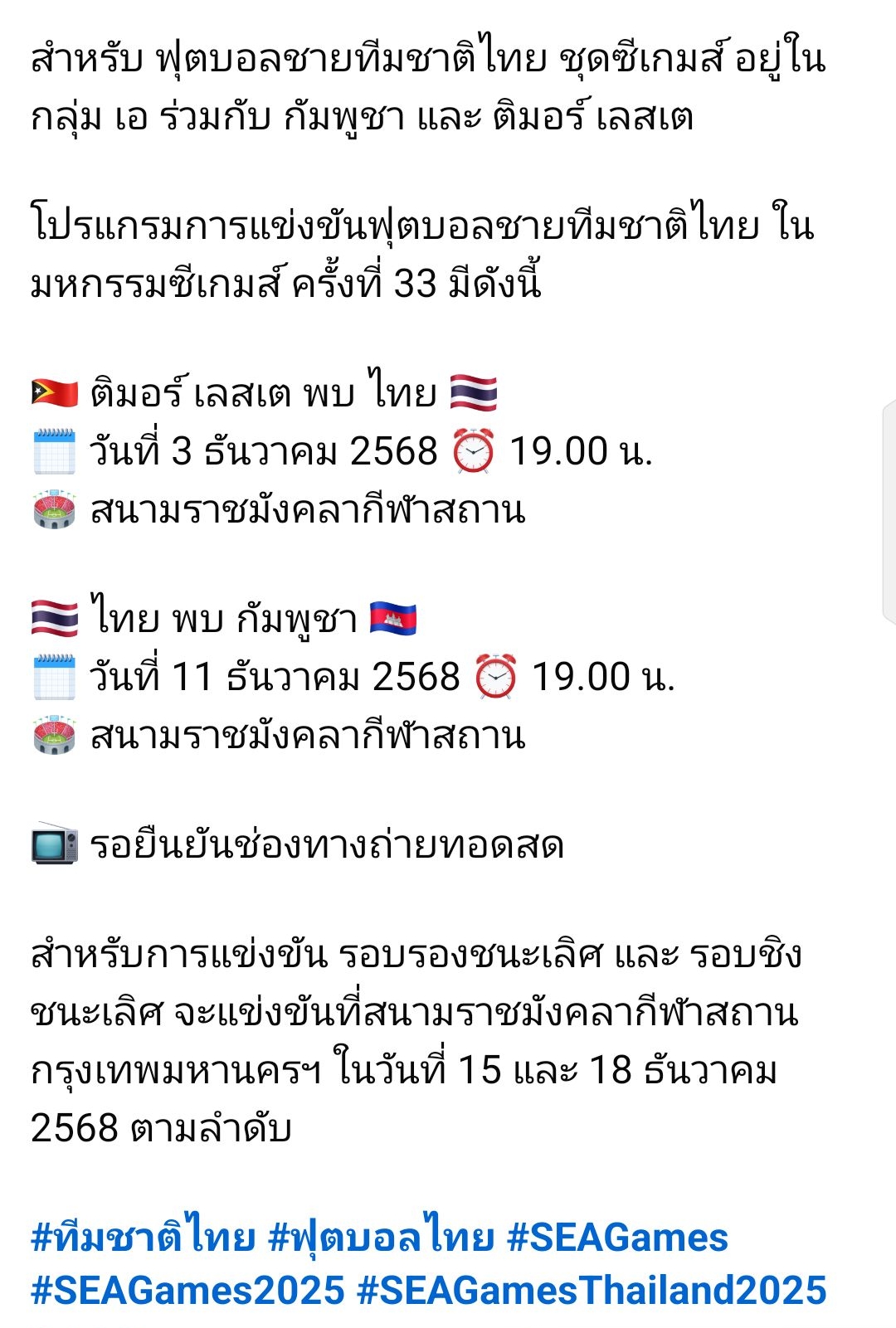
Task: Open the #SEAGames2025 hashtag
Action: pos(187,1291)
